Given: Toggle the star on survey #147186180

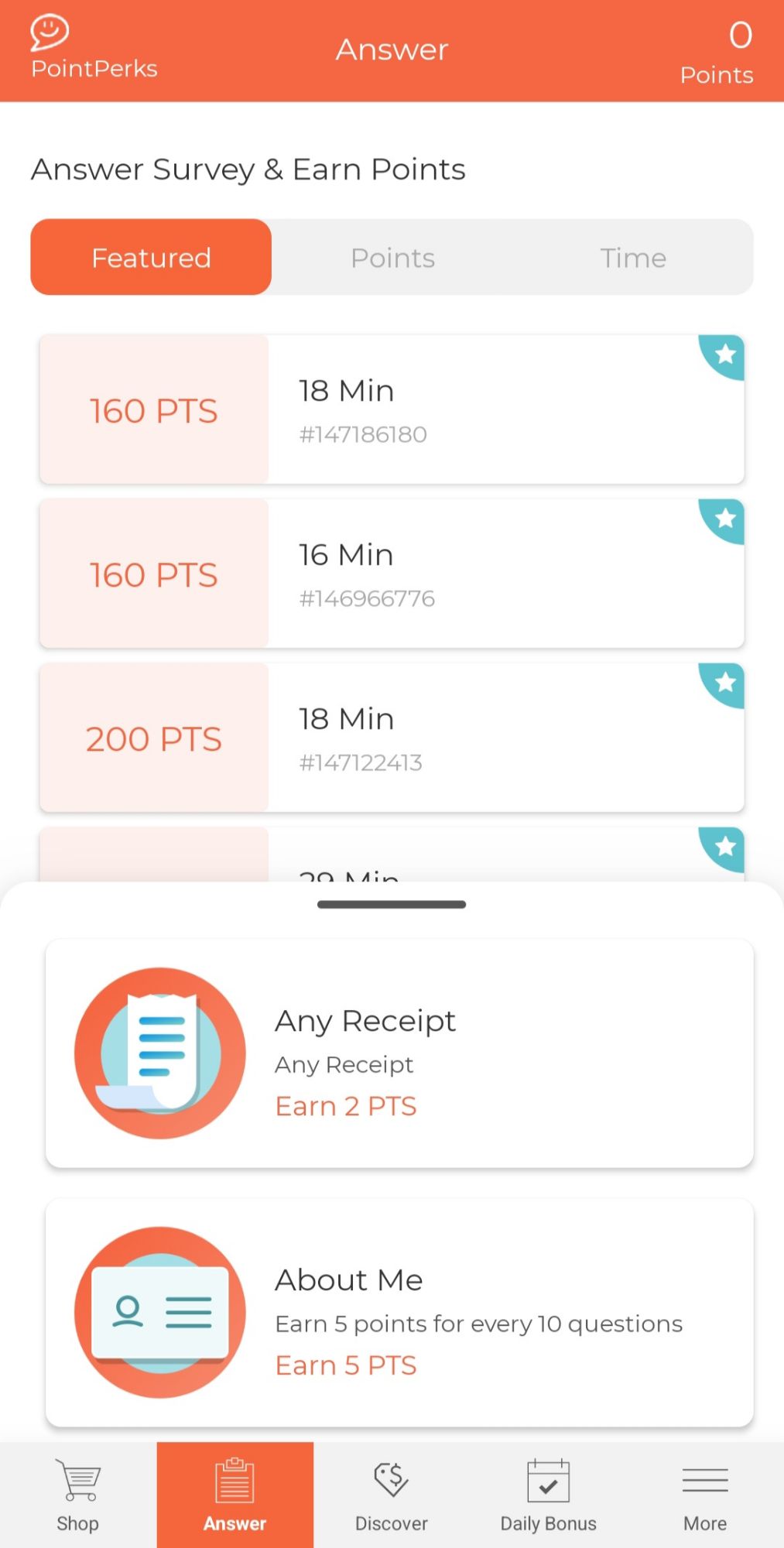Looking at the screenshot, I should 724,355.
